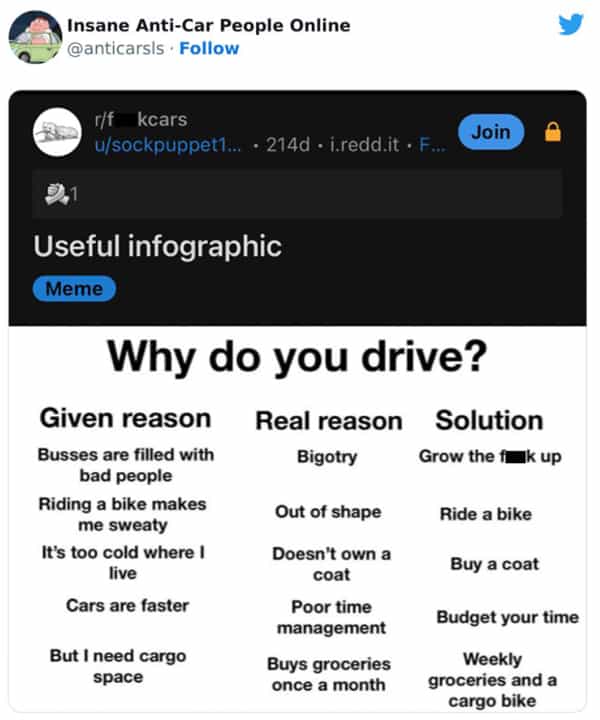Screen dimensions: 600x720
Task: View the Insane Anti-Car People Online profile name
Action: pyautogui.click(x=208, y=25)
